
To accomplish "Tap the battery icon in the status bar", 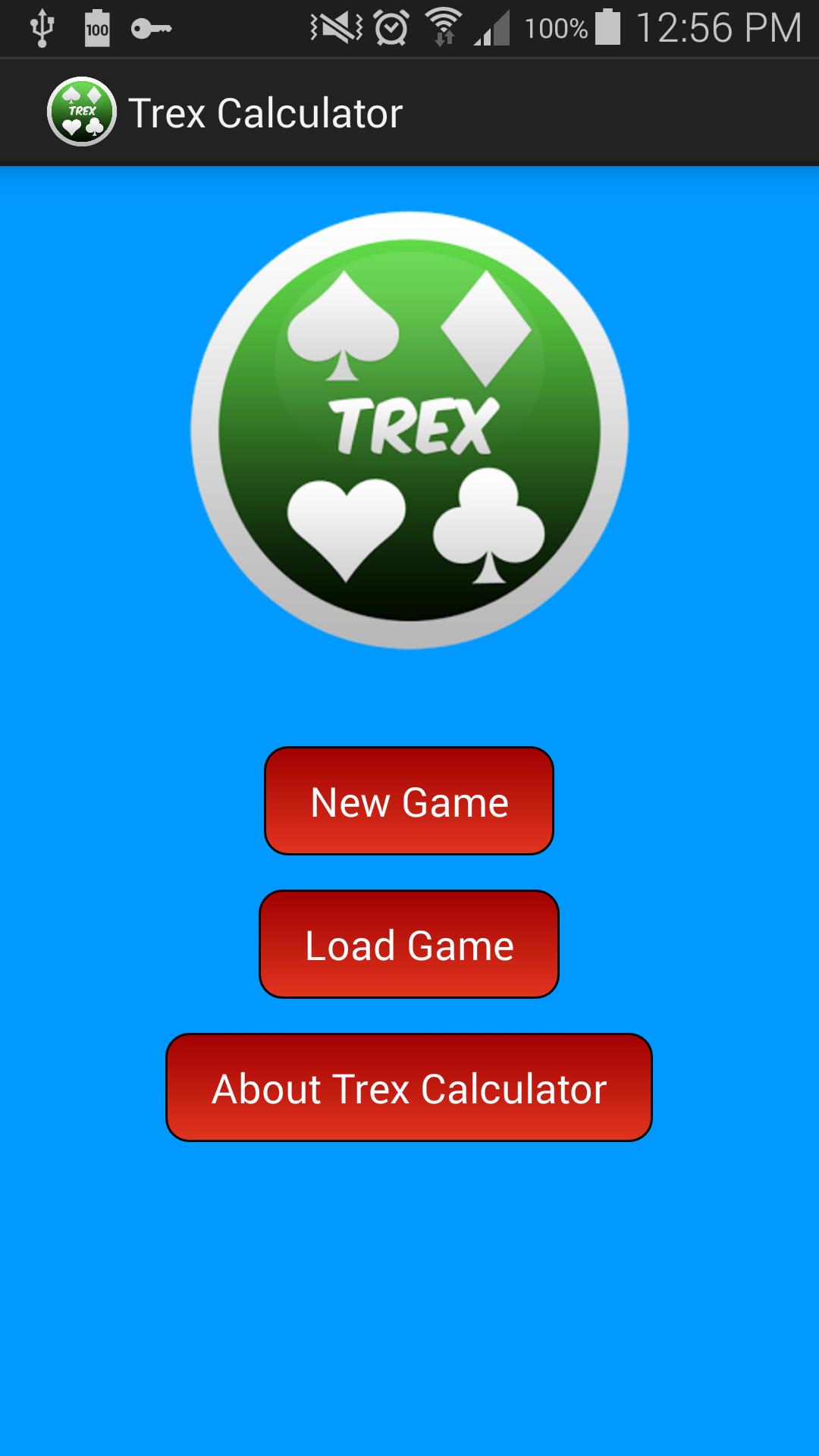I will (607, 24).
